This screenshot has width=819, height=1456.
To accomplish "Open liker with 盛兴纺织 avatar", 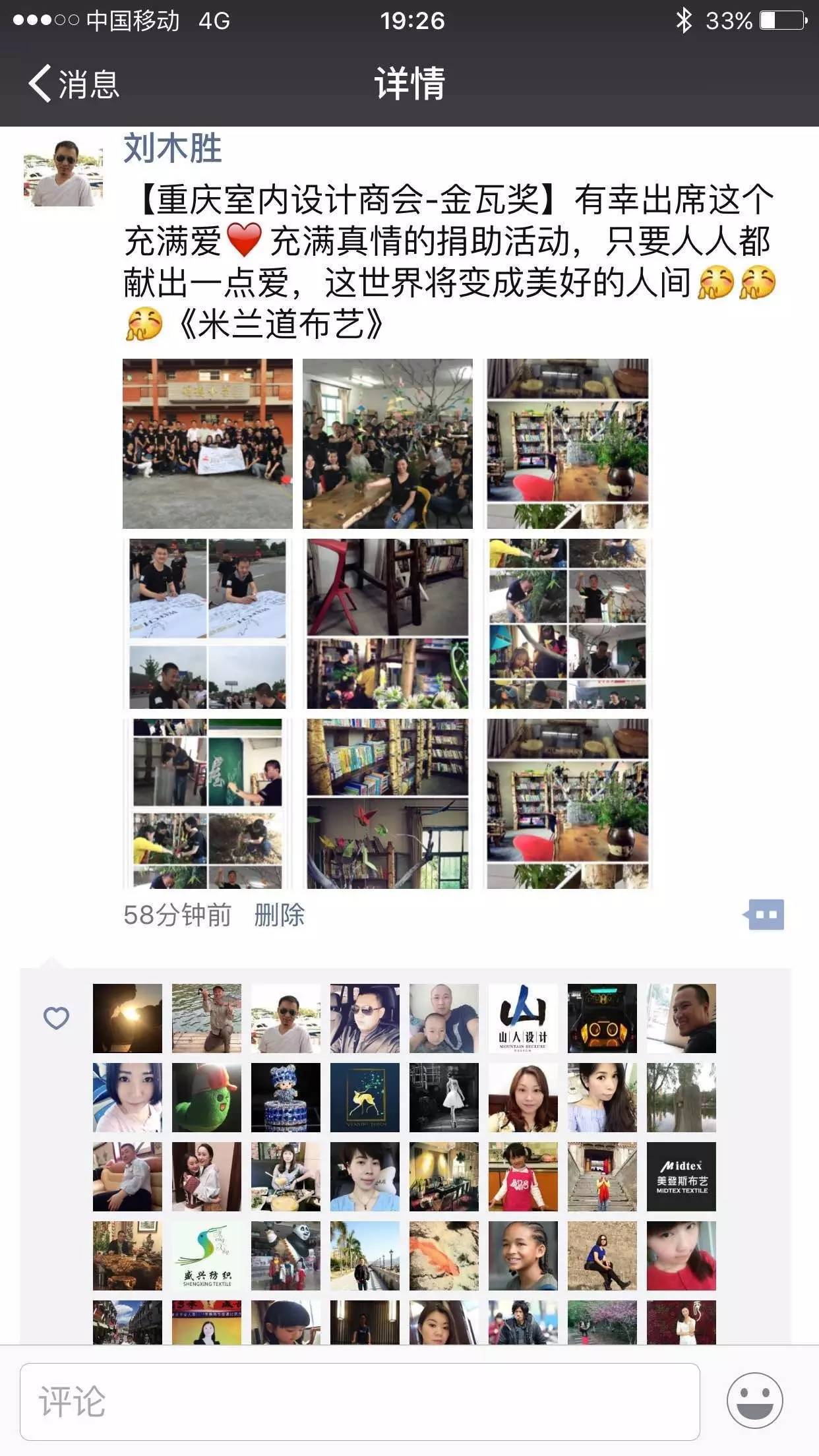I will coord(206,1256).
